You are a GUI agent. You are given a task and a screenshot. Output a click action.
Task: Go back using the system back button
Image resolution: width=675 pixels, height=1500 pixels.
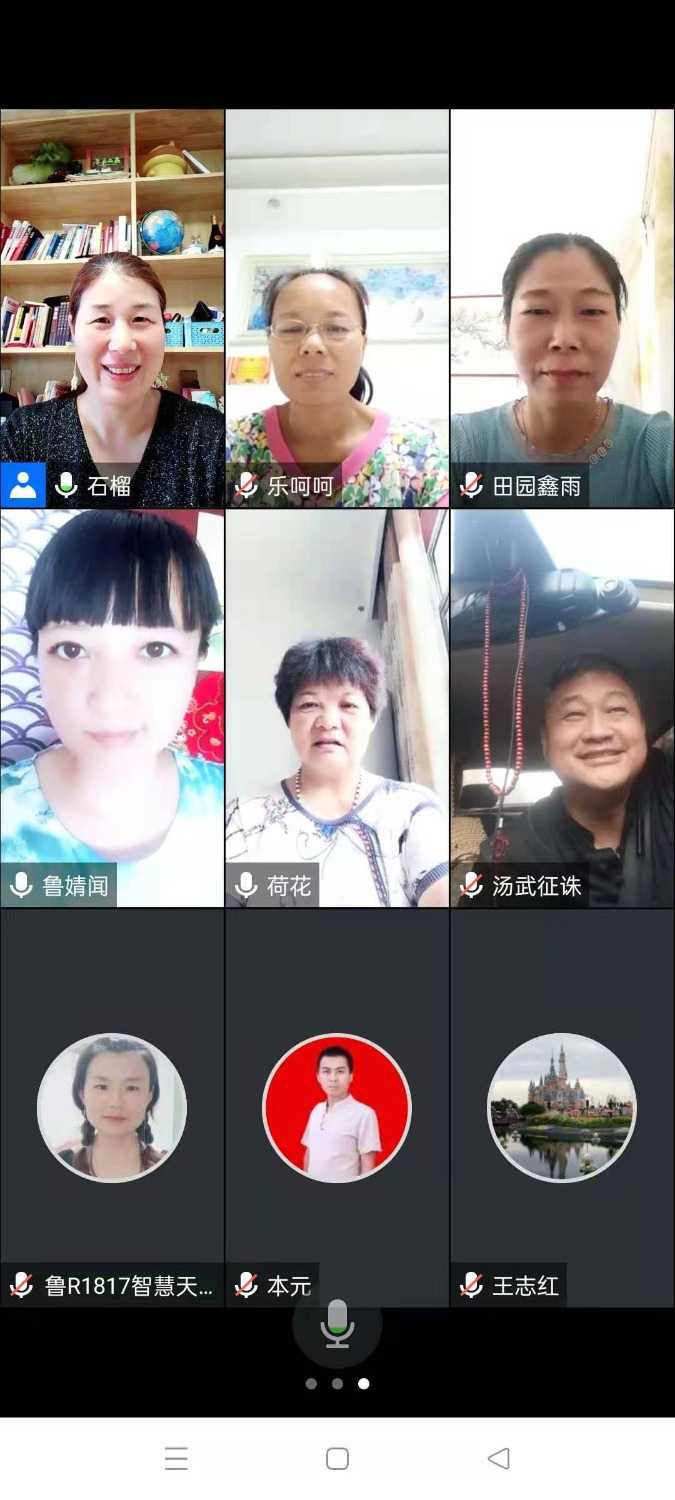coord(498,1459)
